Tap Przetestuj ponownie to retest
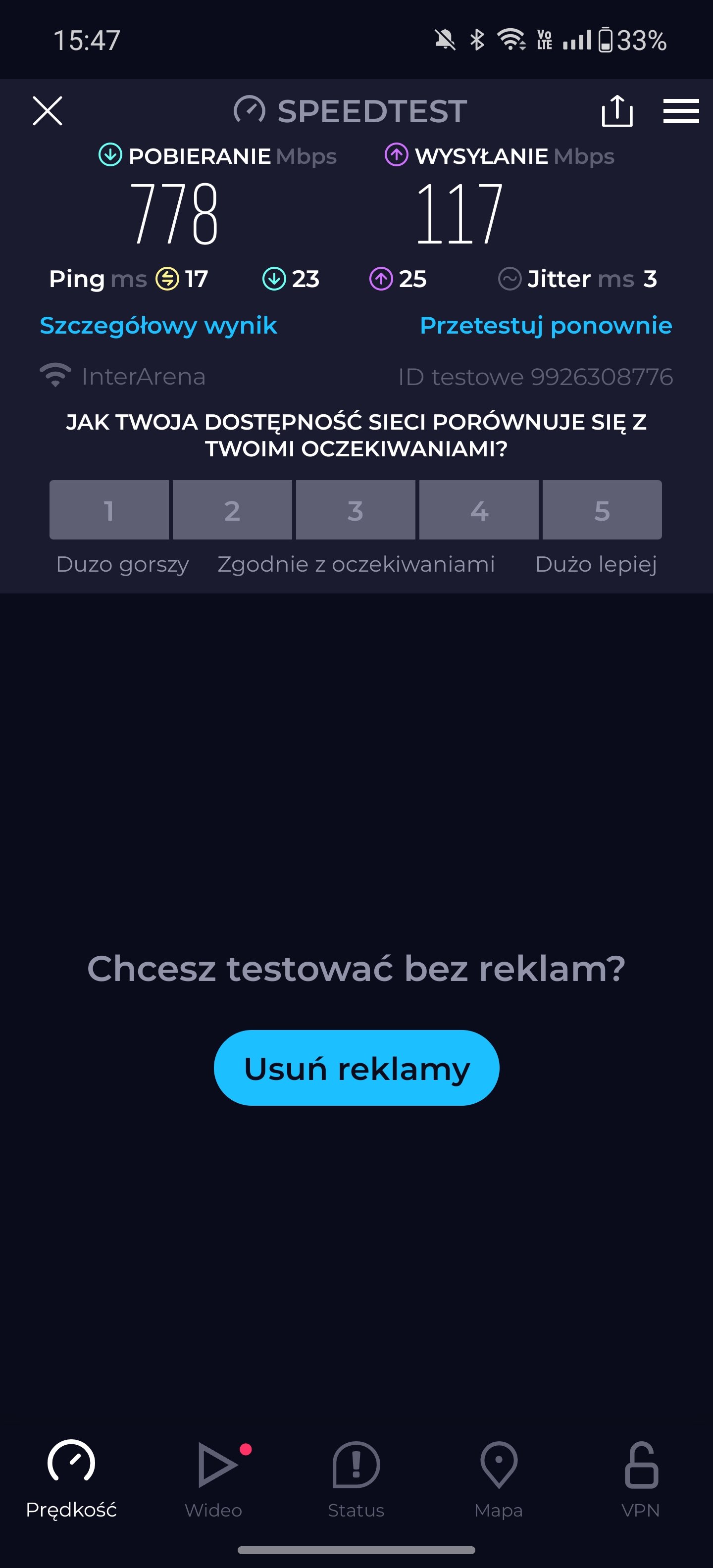Image resolution: width=713 pixels, height=1568 pixels. click(546, 326)
